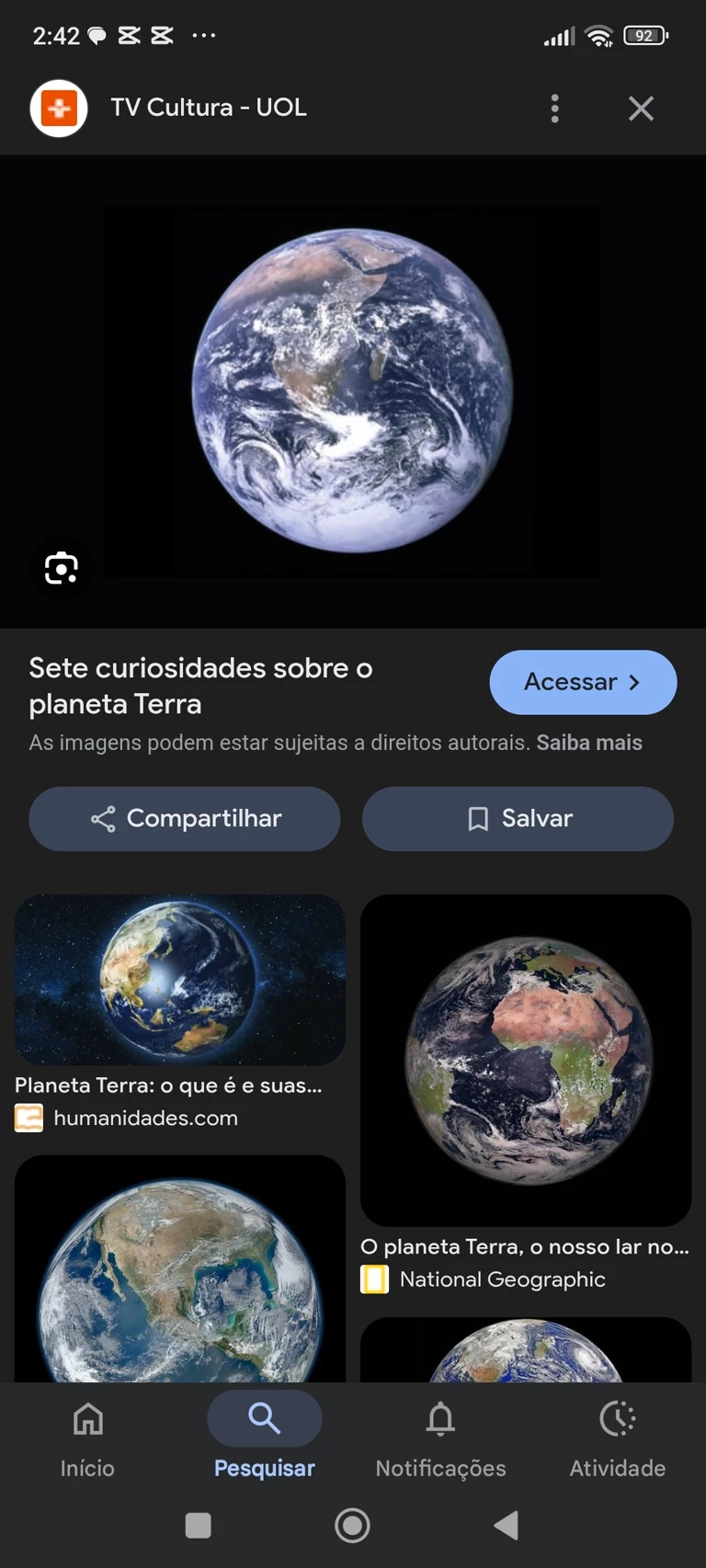Go to the system home screen

pos(353,1526)
